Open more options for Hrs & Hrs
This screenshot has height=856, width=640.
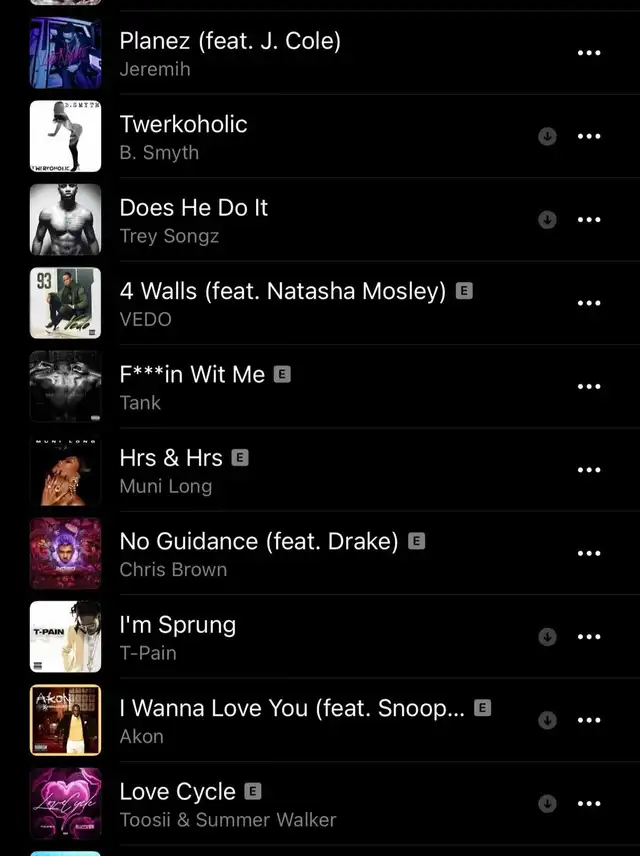590,470
